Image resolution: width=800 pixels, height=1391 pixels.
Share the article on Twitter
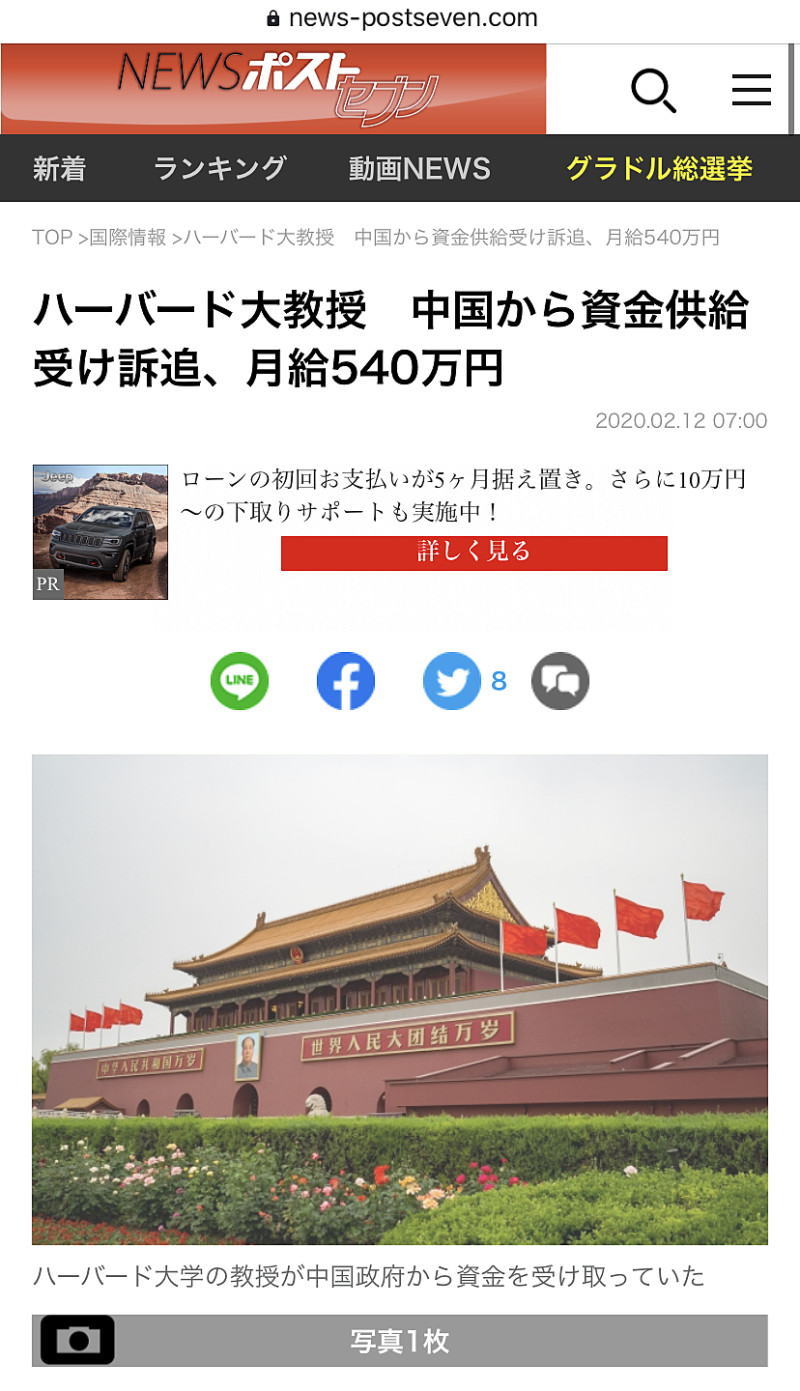(452, 681)
